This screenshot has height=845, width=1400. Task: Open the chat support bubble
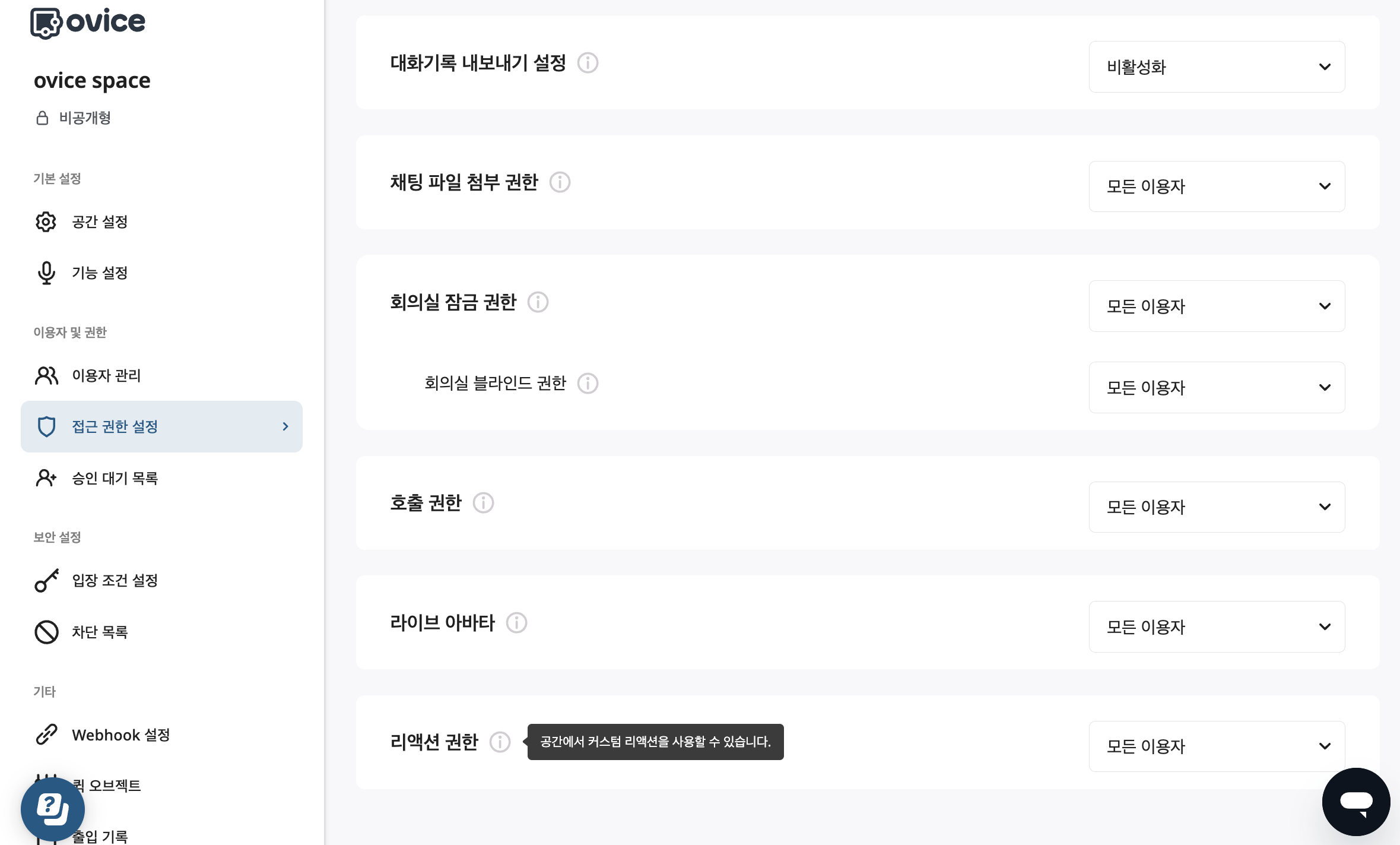pos(1355,802)
